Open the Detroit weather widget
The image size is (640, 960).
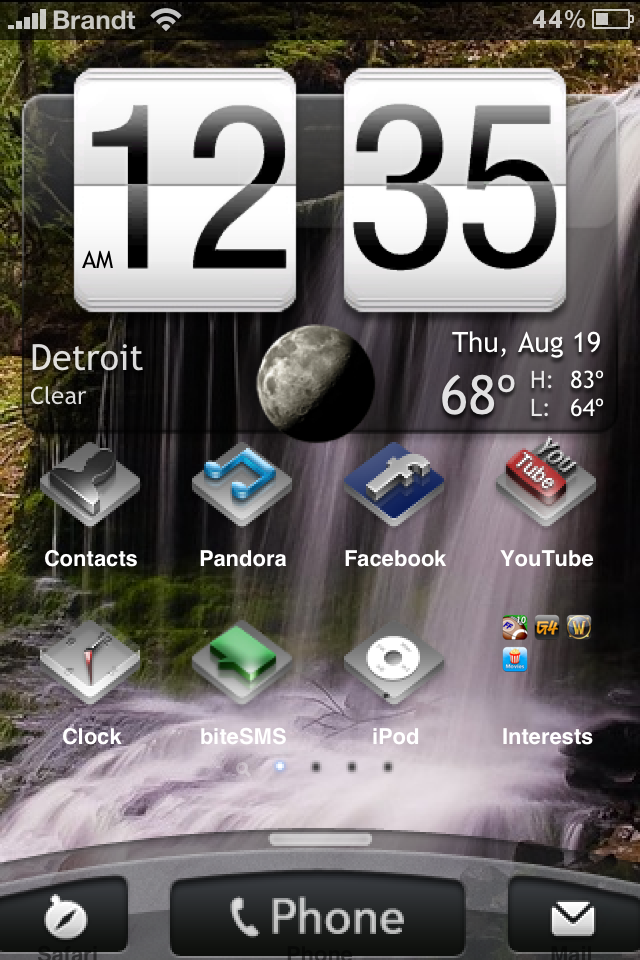coord(320,382)
